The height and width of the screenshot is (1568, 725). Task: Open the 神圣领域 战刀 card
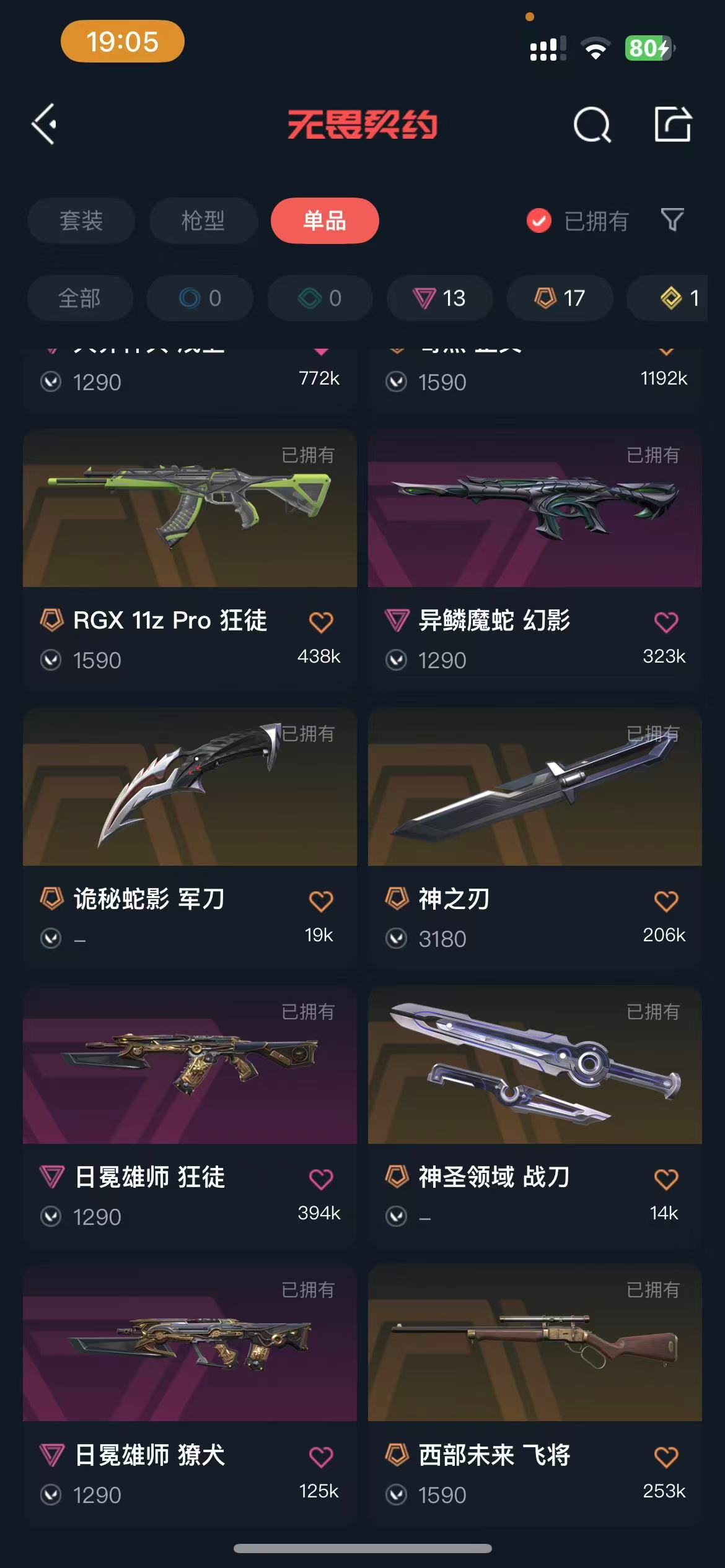coord(535,1115)
